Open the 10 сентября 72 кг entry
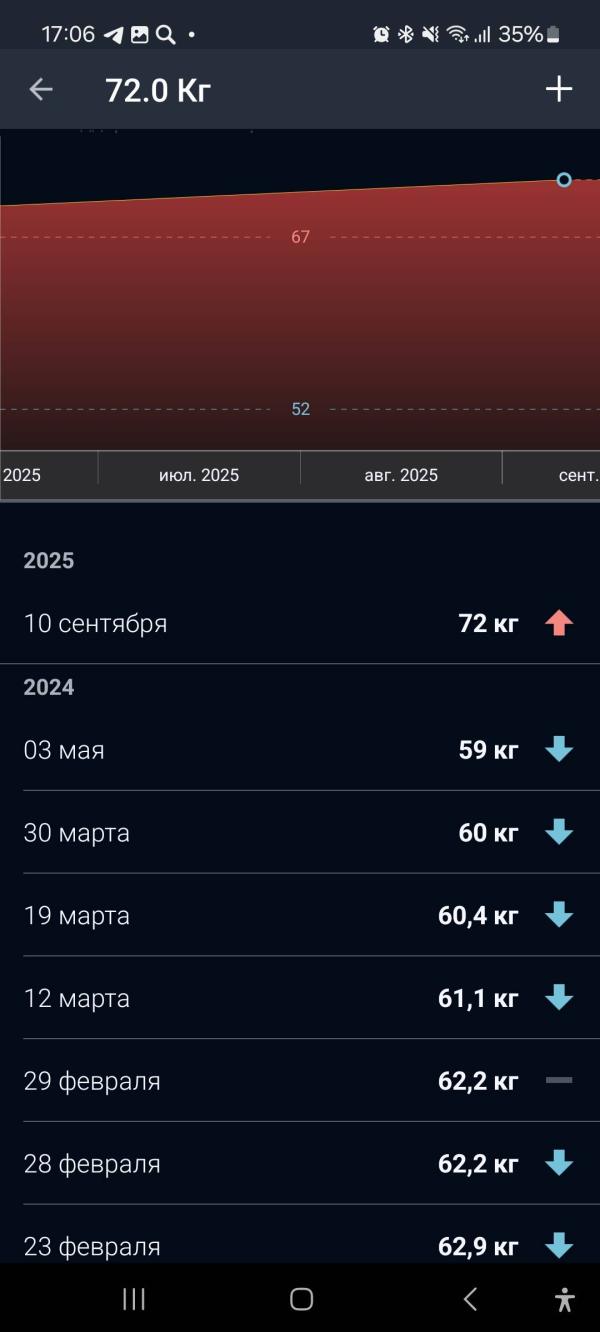600x1332 pixels. coord(299,624)
